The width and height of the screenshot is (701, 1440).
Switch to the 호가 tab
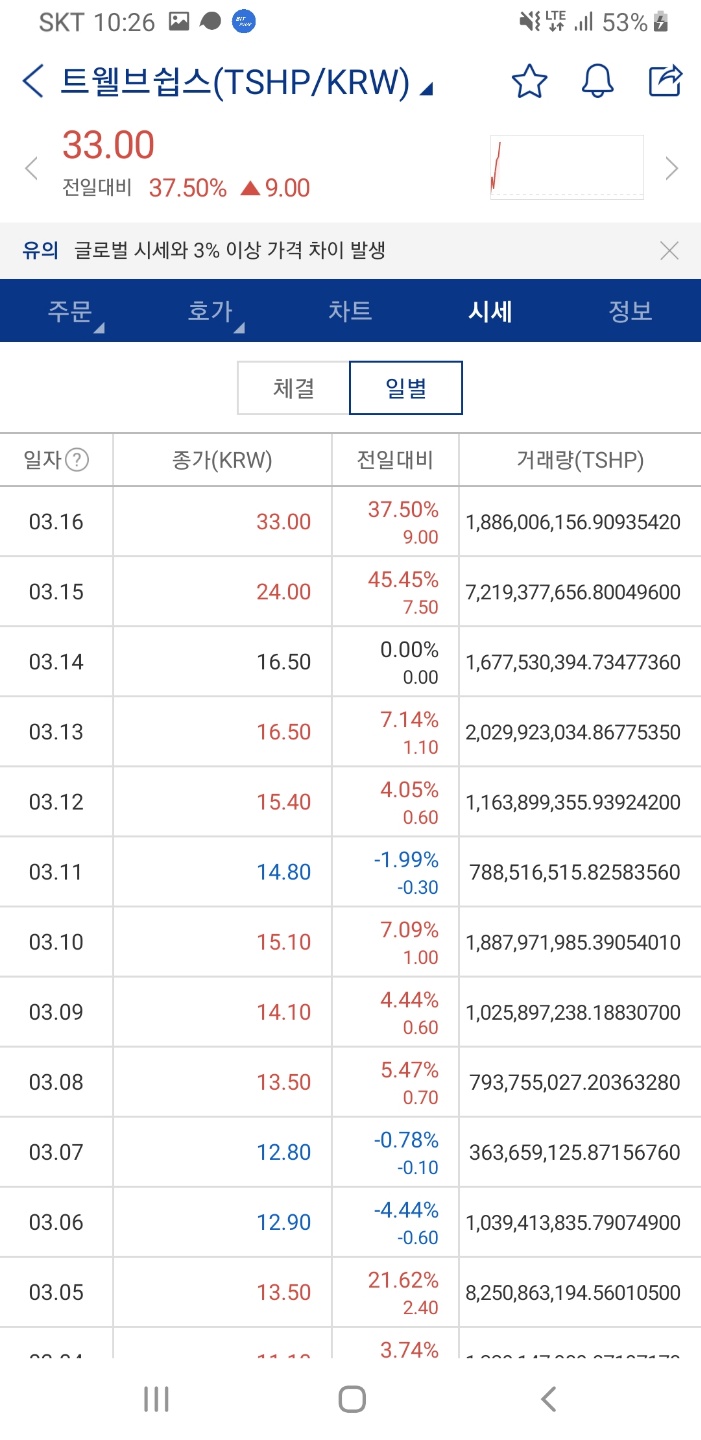pos(210,311)
